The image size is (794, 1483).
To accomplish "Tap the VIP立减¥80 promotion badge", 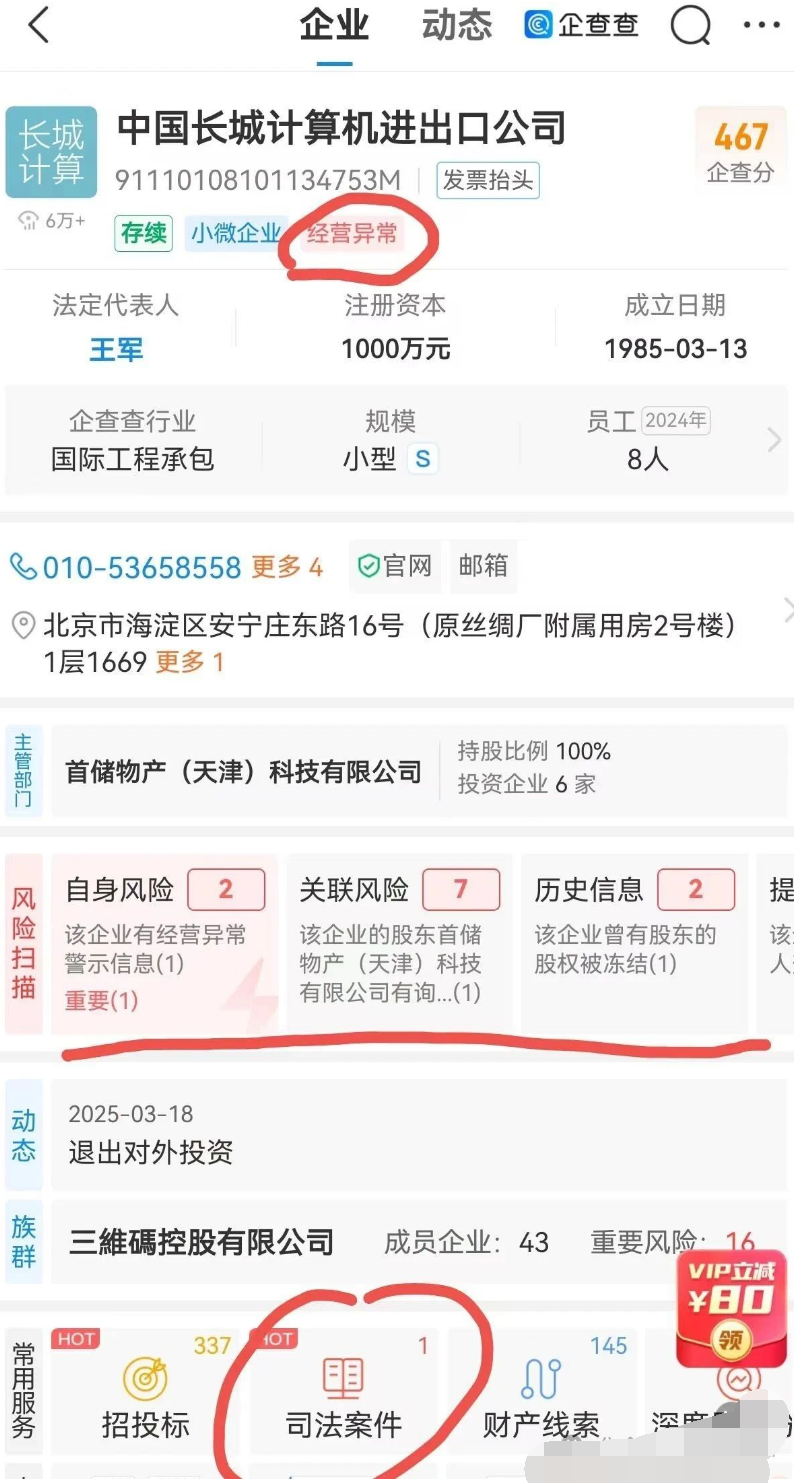I will click(x=731, y=1307).
